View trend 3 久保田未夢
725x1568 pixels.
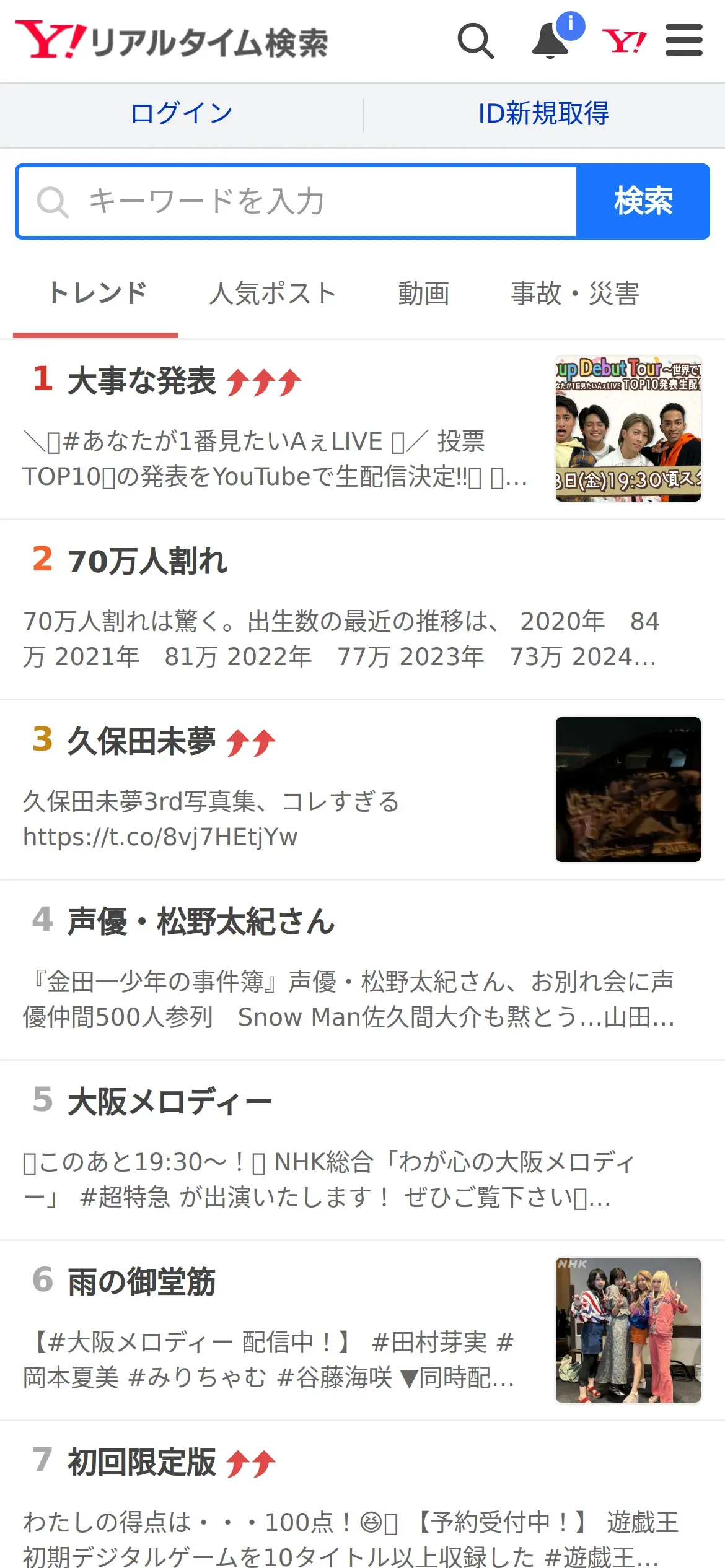coord(362,790)
